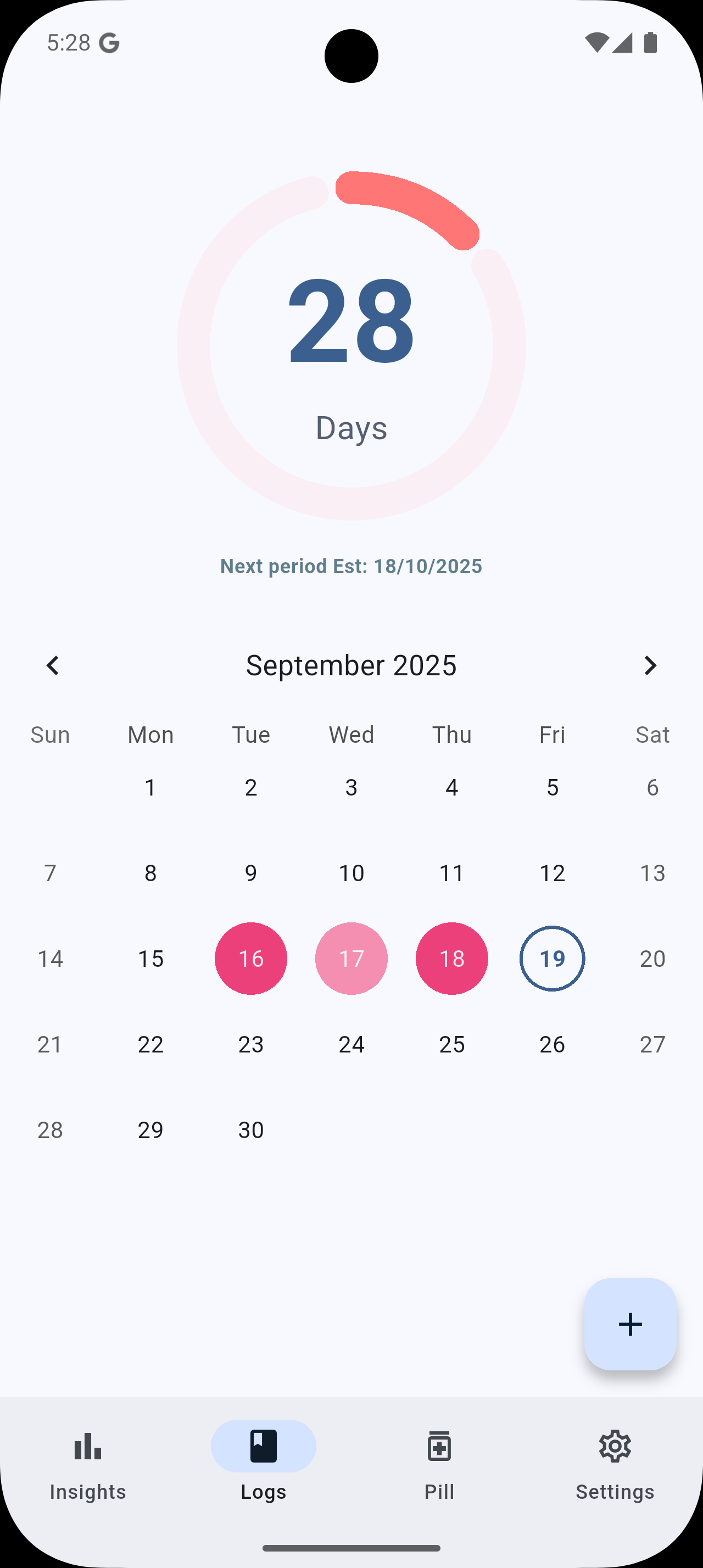Add a new log entry

click(x=630, y=1324)
